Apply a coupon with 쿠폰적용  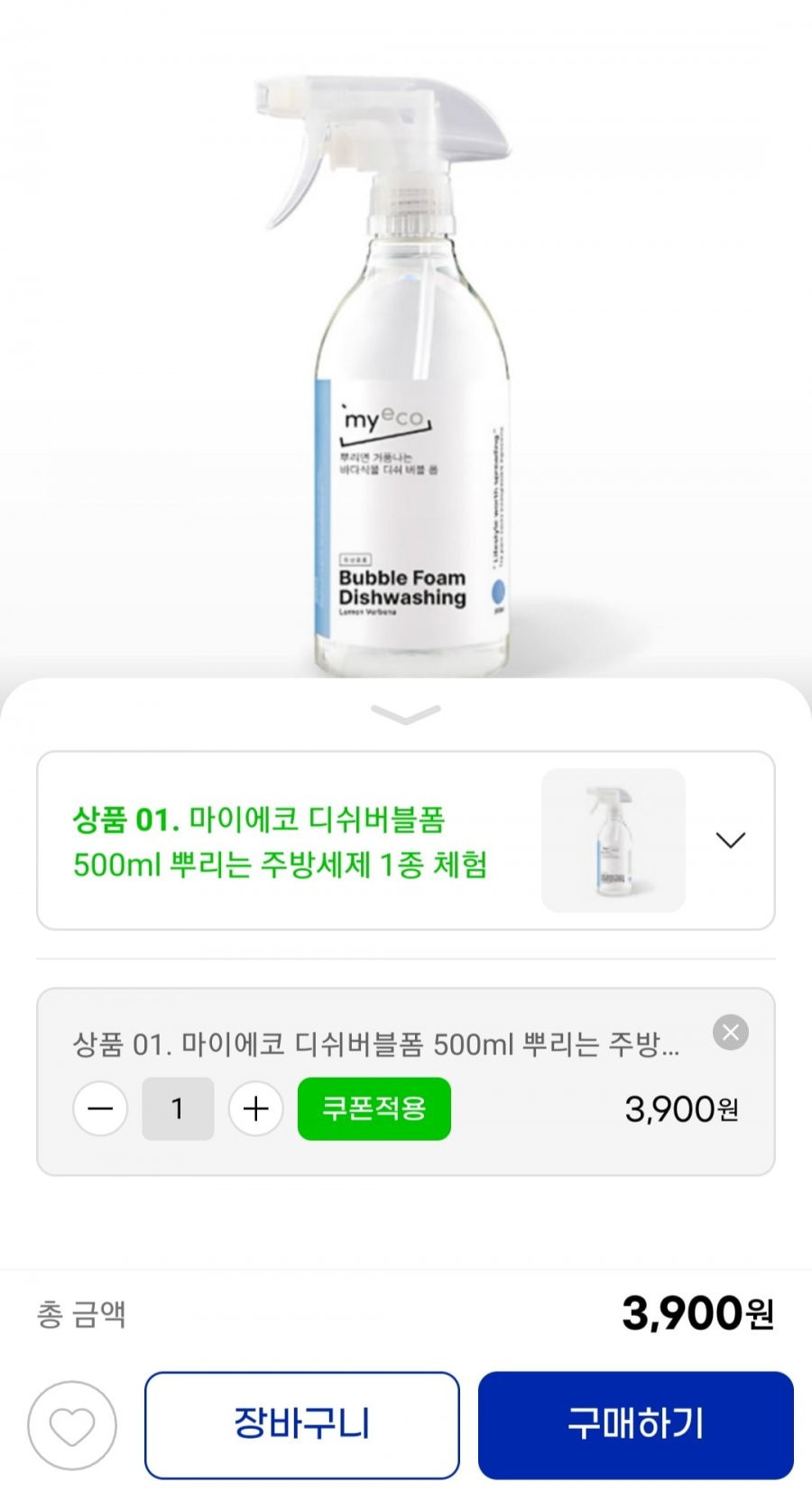[x=374, y=1107]
